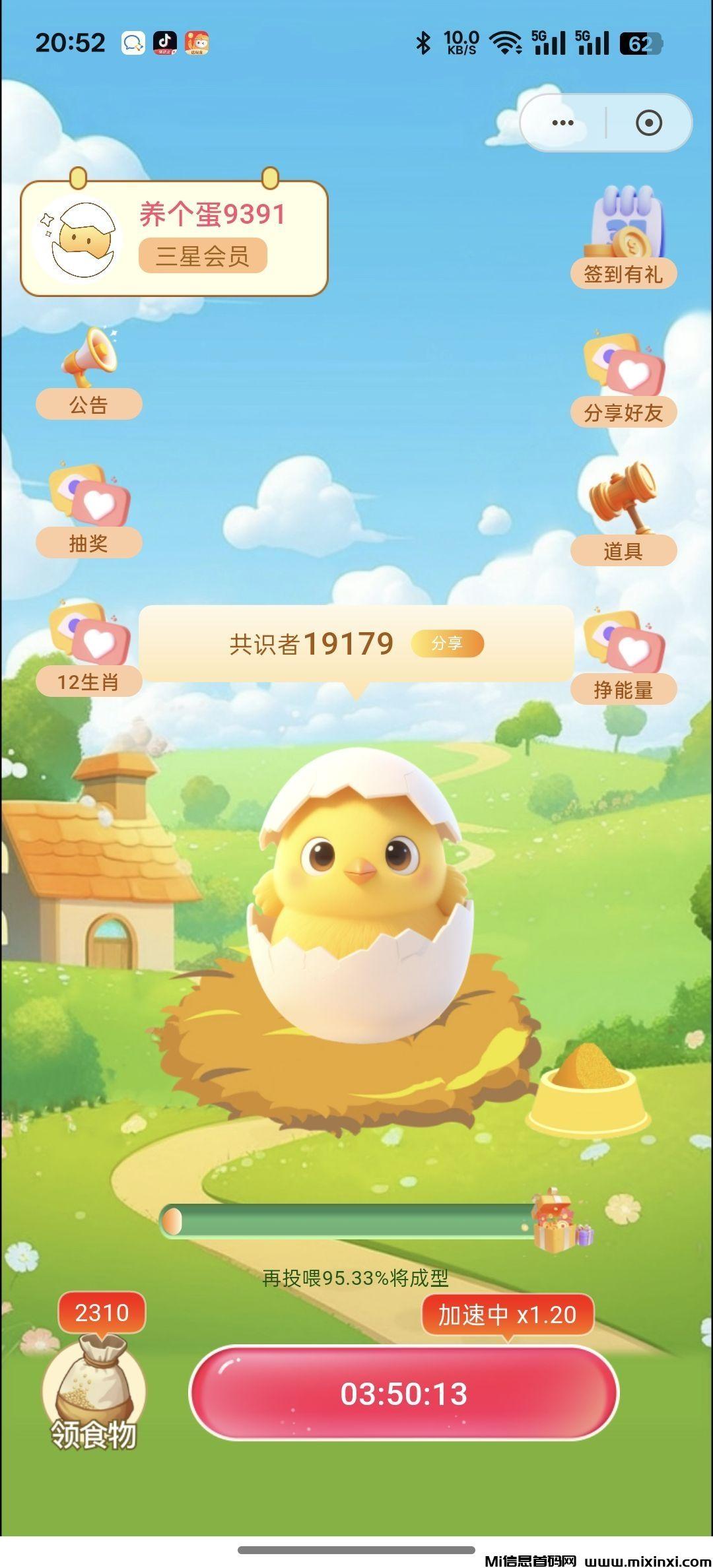
Task: Close the mini program via circle icon
Action: click(x=648, y=123)
